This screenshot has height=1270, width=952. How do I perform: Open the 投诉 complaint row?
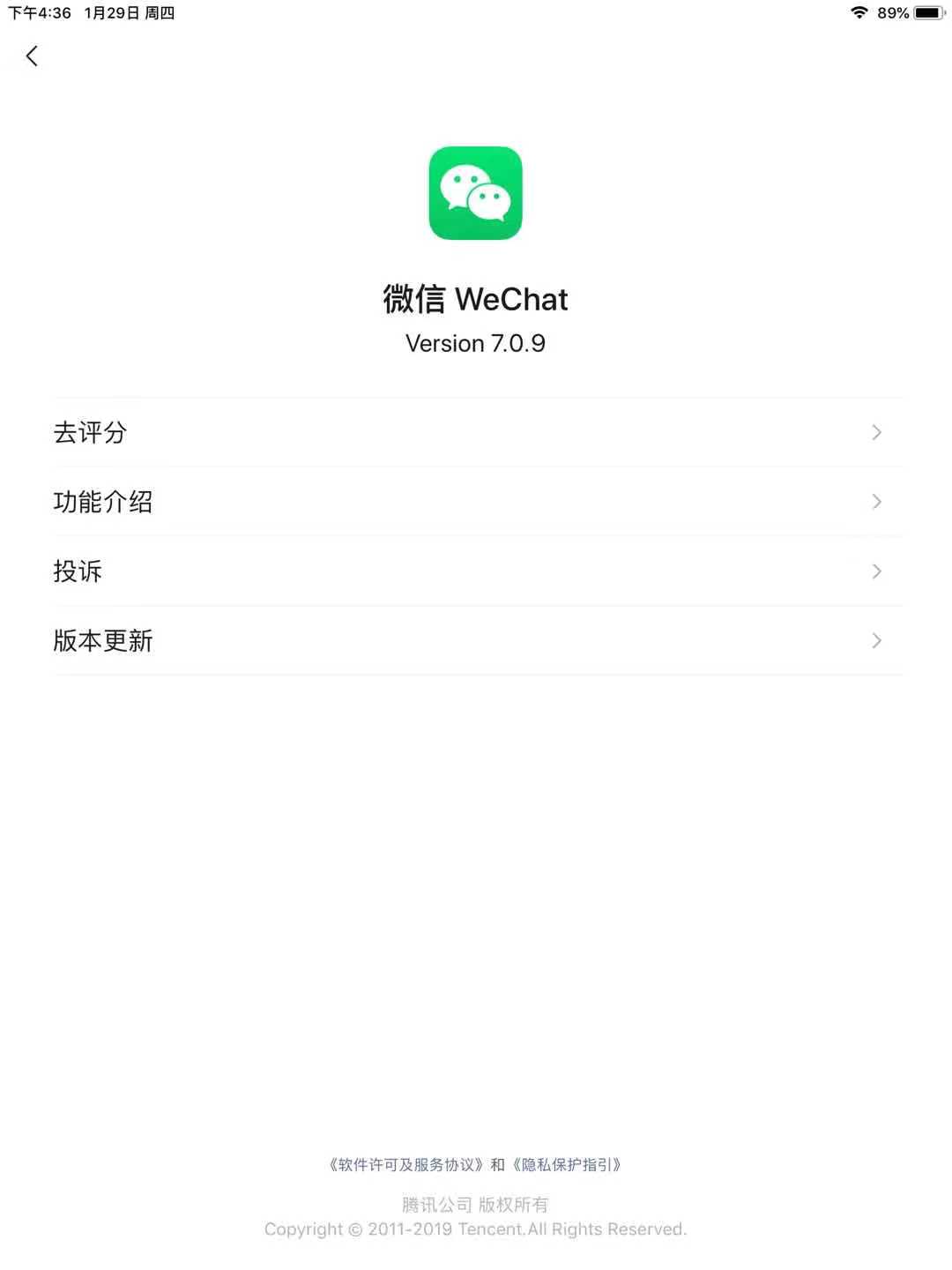coord(476,571)
